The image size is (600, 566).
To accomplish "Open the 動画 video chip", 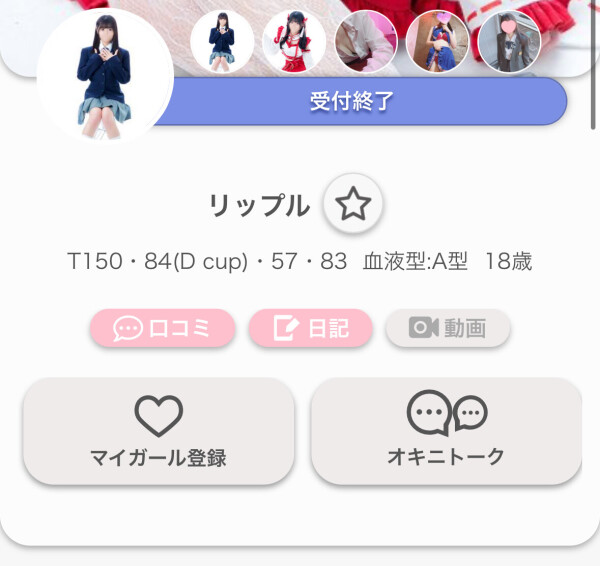I will [x=448, y=328].
